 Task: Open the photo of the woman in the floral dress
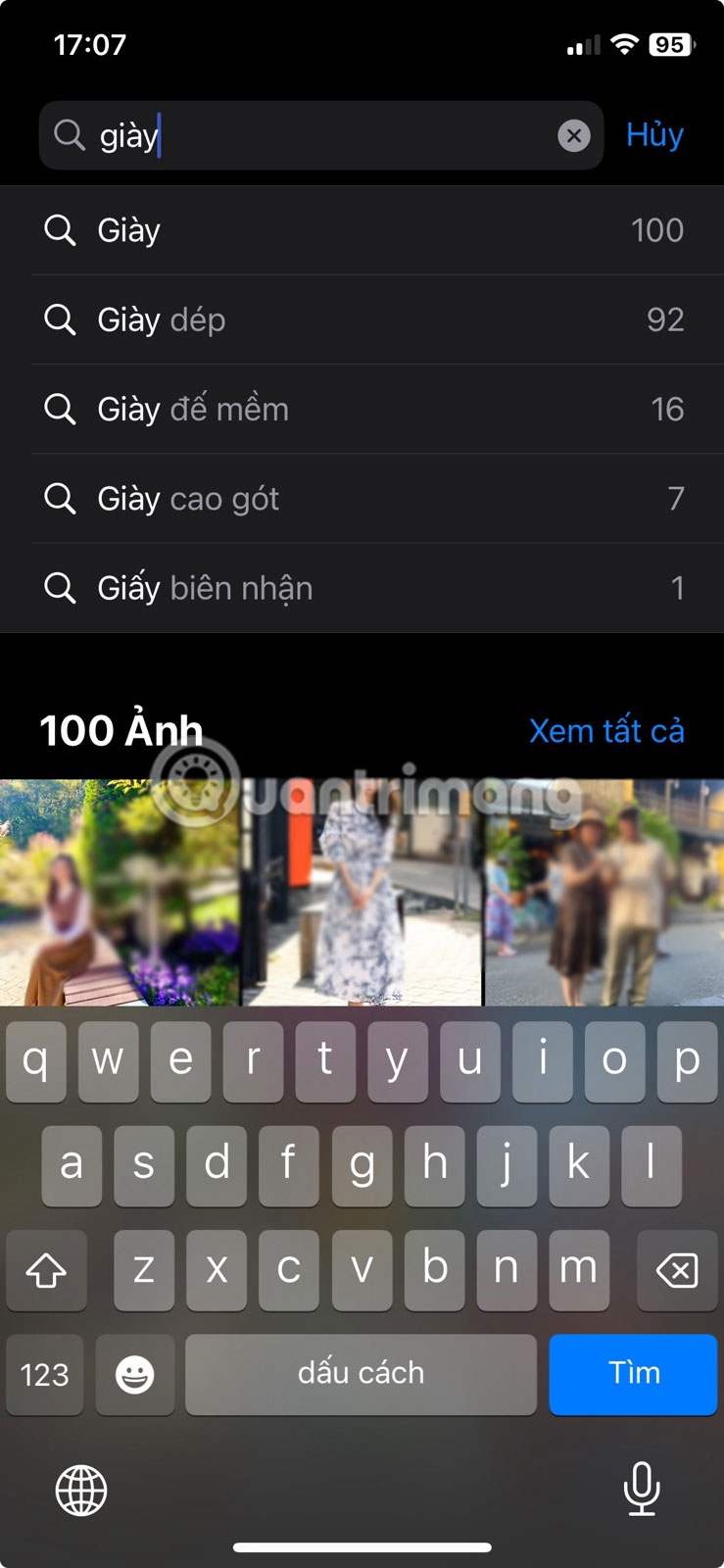click(362, 892)
